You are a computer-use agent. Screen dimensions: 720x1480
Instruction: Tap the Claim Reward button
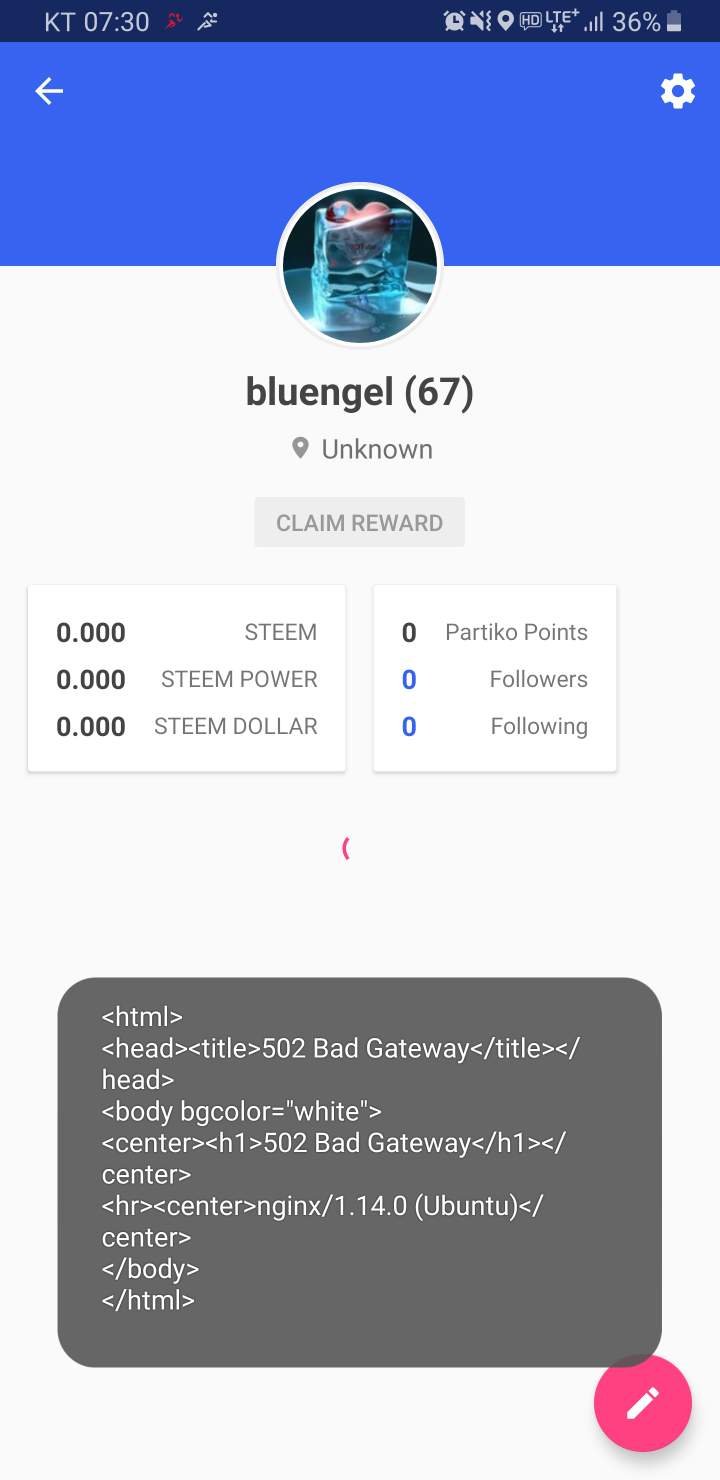tap(360, 522)
